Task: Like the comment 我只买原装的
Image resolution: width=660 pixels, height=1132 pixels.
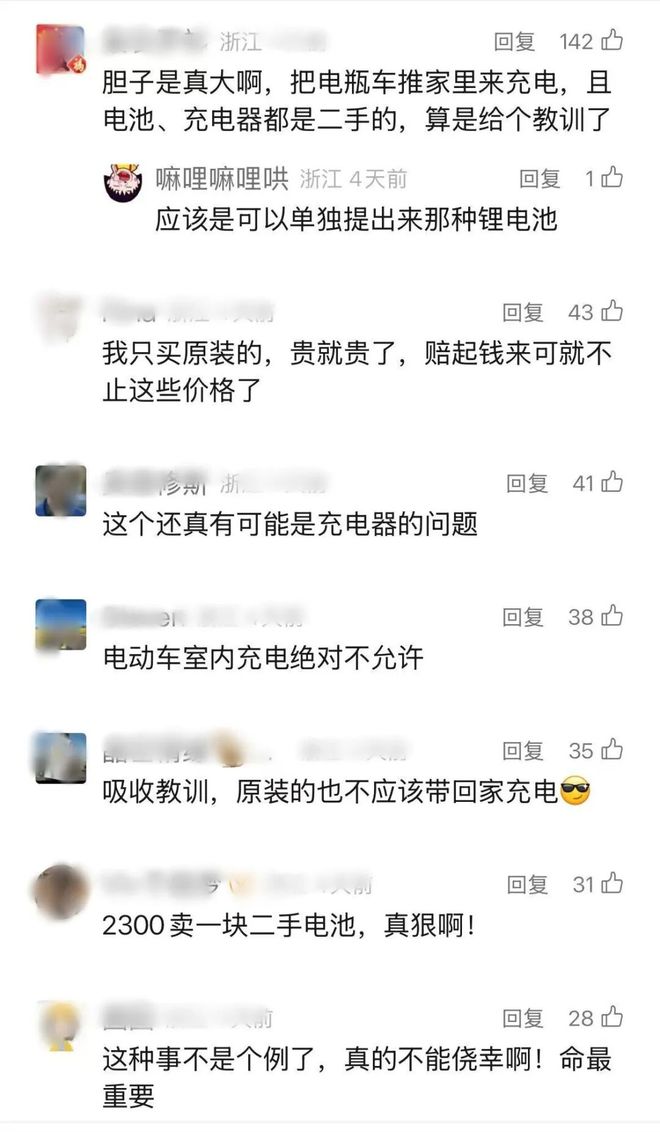Action: pos(611,312)
